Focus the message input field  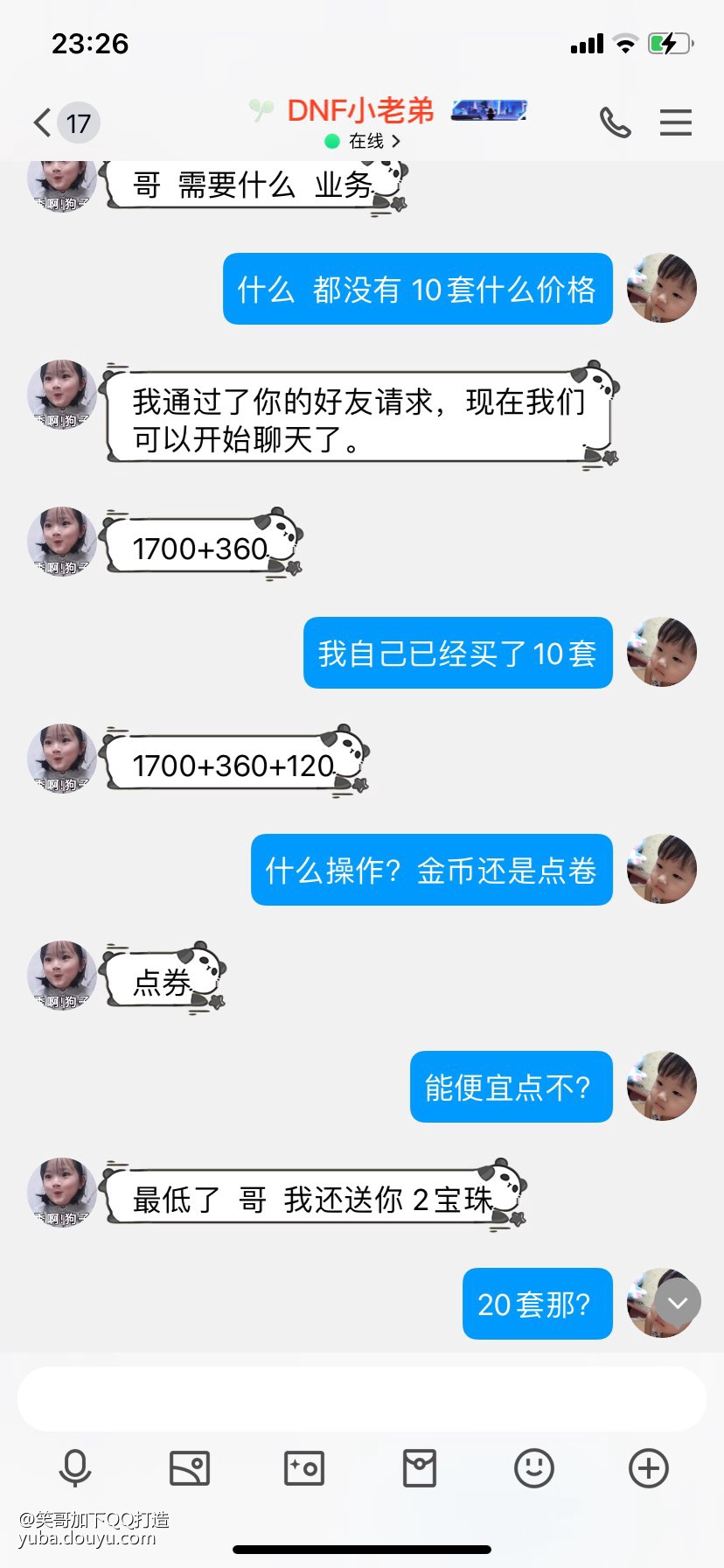[x=362, y=1398]
